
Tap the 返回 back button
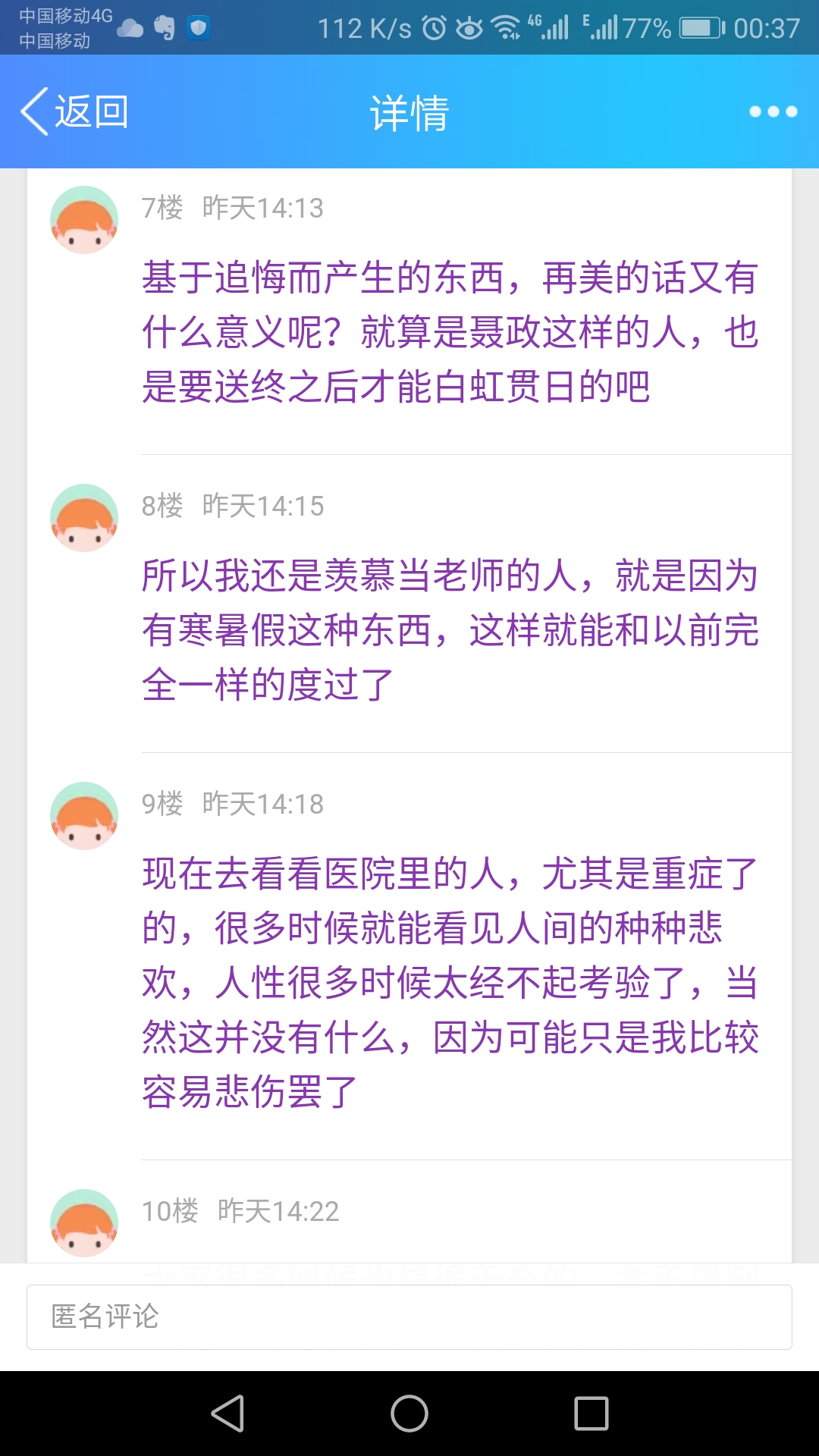tap(74, 112)
